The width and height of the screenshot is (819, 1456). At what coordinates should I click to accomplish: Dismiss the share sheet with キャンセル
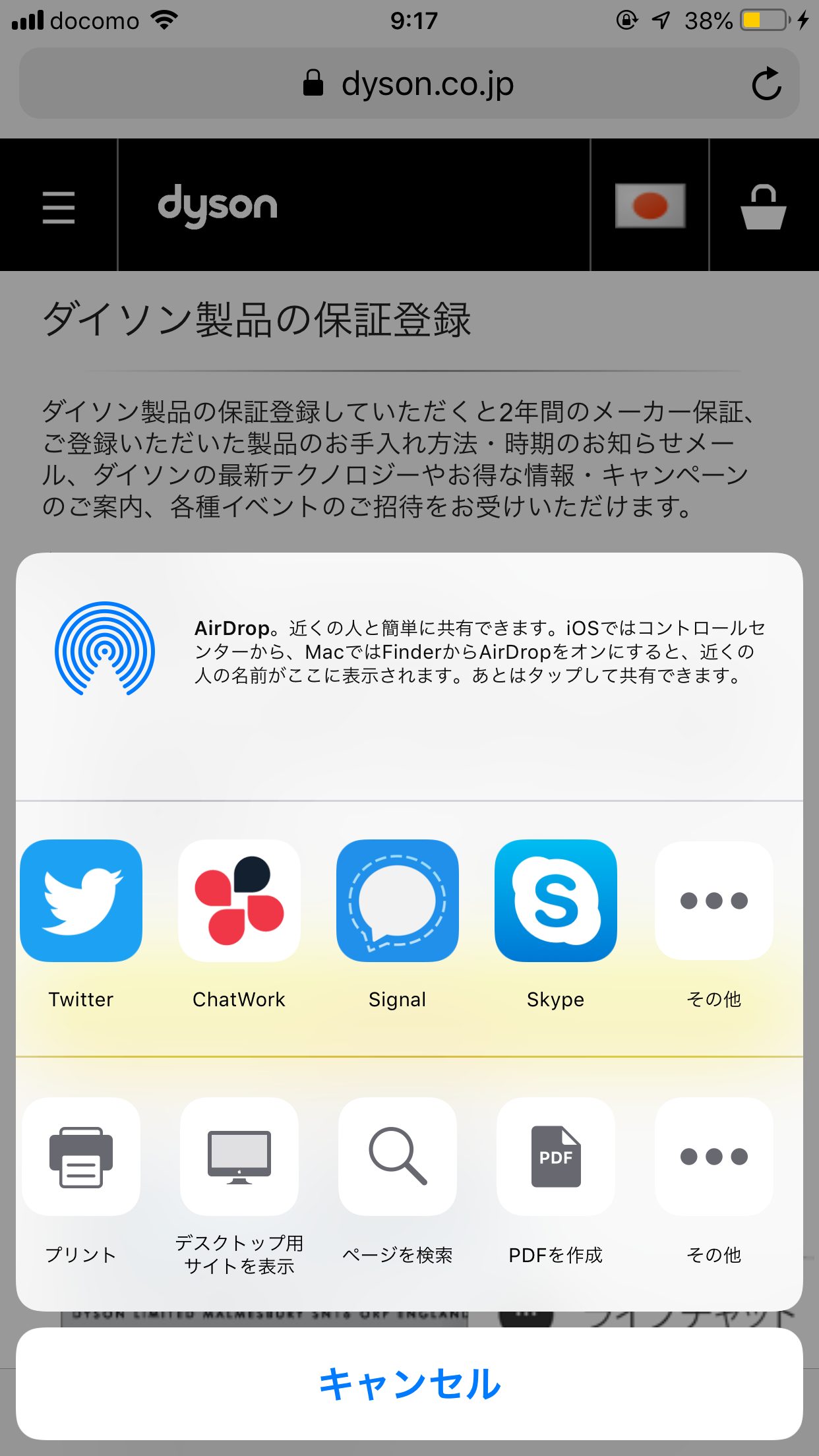[409, 1383]
